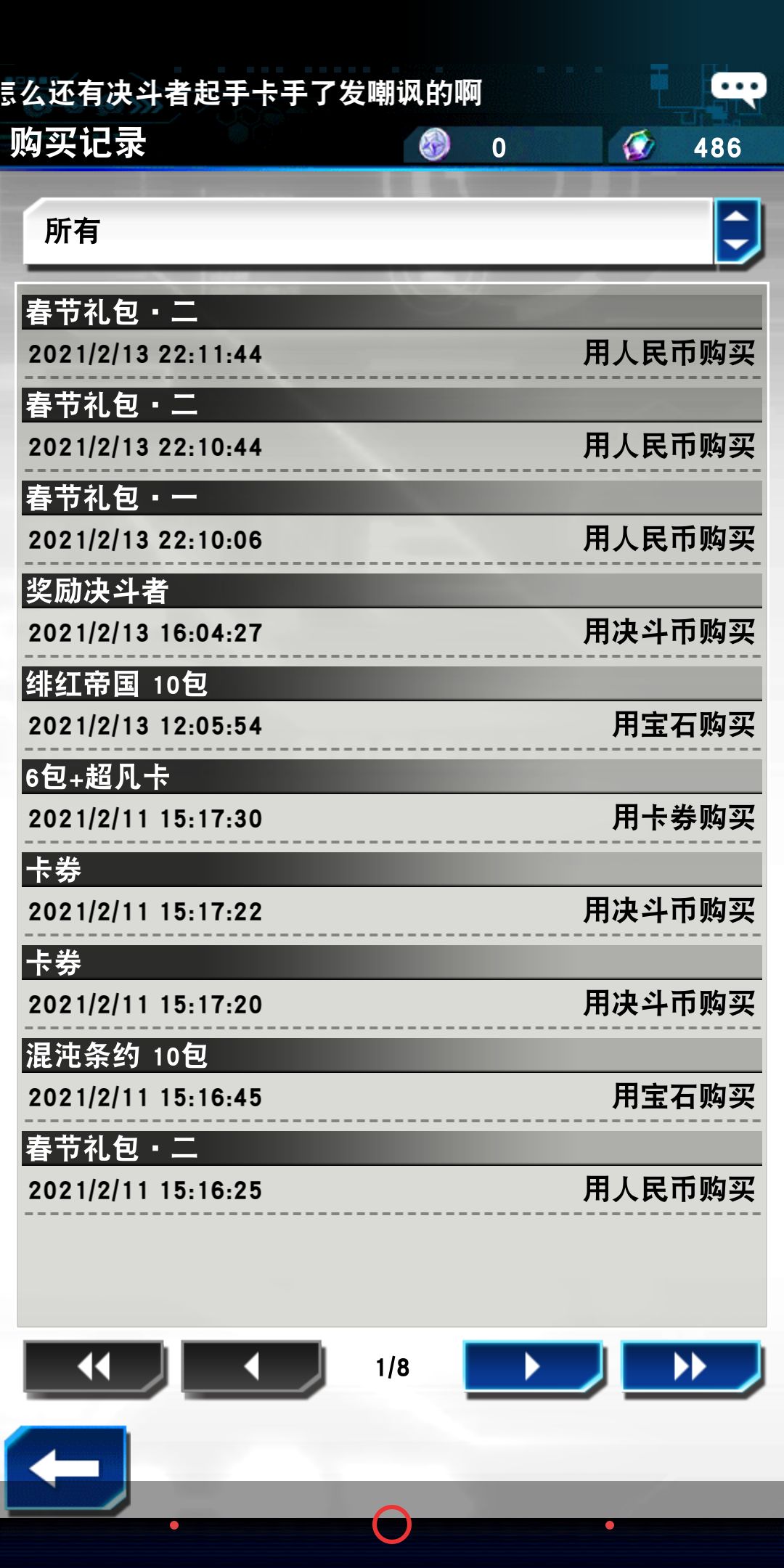Go to the previous page
Viewport: 784px width, 1568px height.
[251, 1368]
